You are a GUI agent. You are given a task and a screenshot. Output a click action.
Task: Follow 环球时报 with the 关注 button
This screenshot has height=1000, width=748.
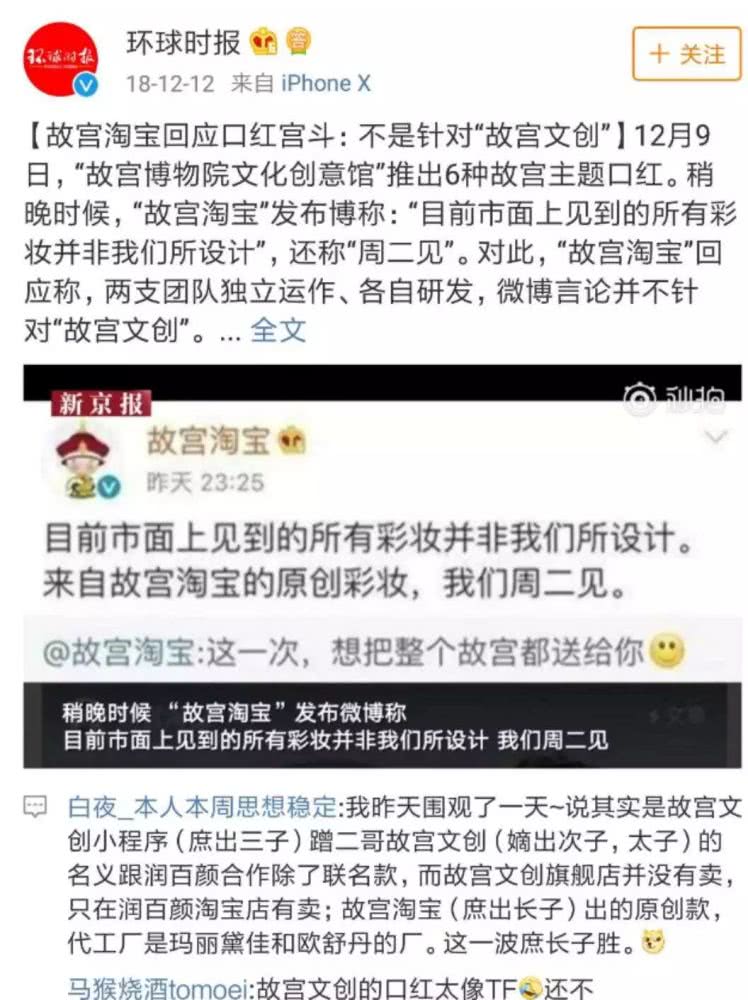coord(687,54)
